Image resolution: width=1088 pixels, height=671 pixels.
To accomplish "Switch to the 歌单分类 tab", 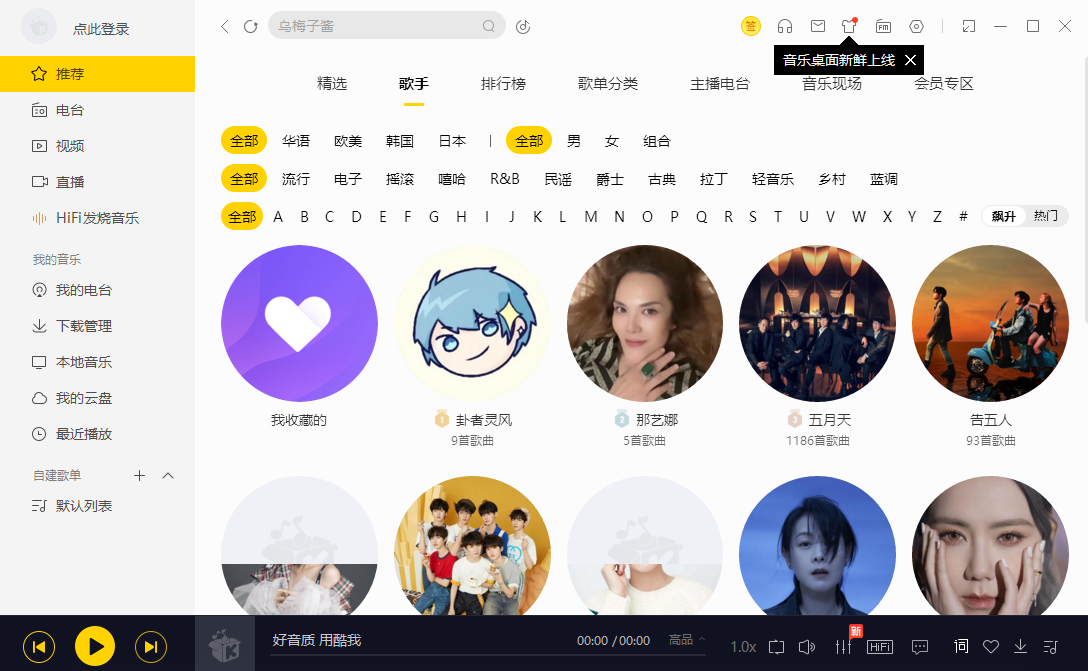I will tap(608, 84).
